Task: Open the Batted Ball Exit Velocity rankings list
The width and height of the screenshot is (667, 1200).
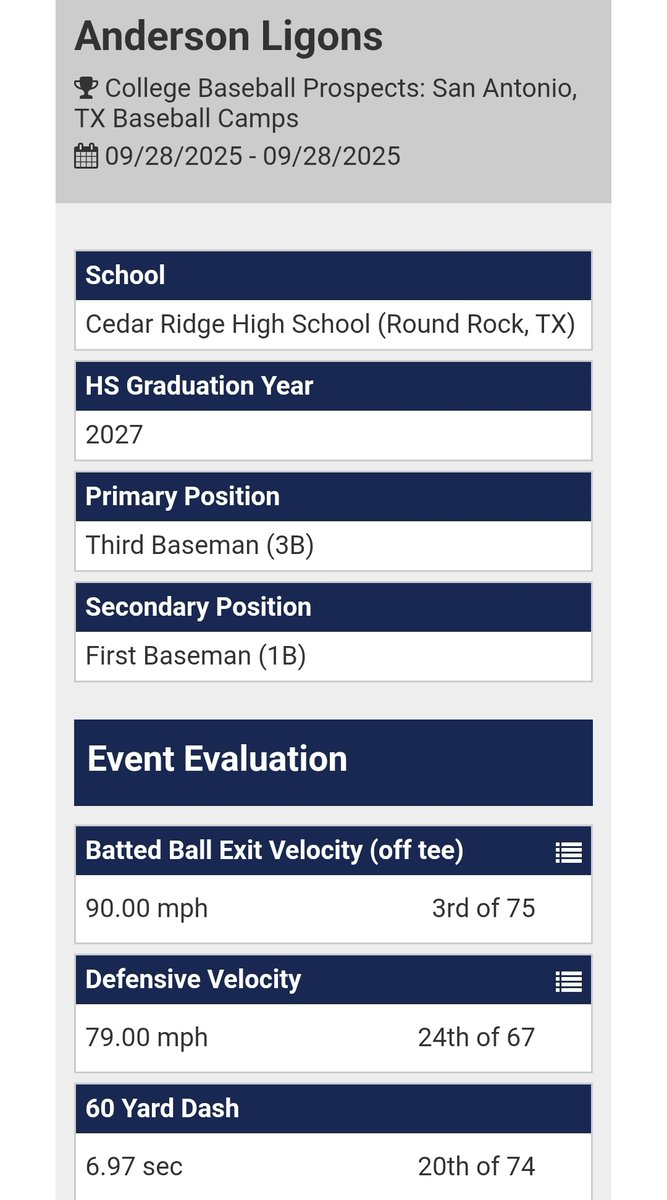Action: [568, 852]
